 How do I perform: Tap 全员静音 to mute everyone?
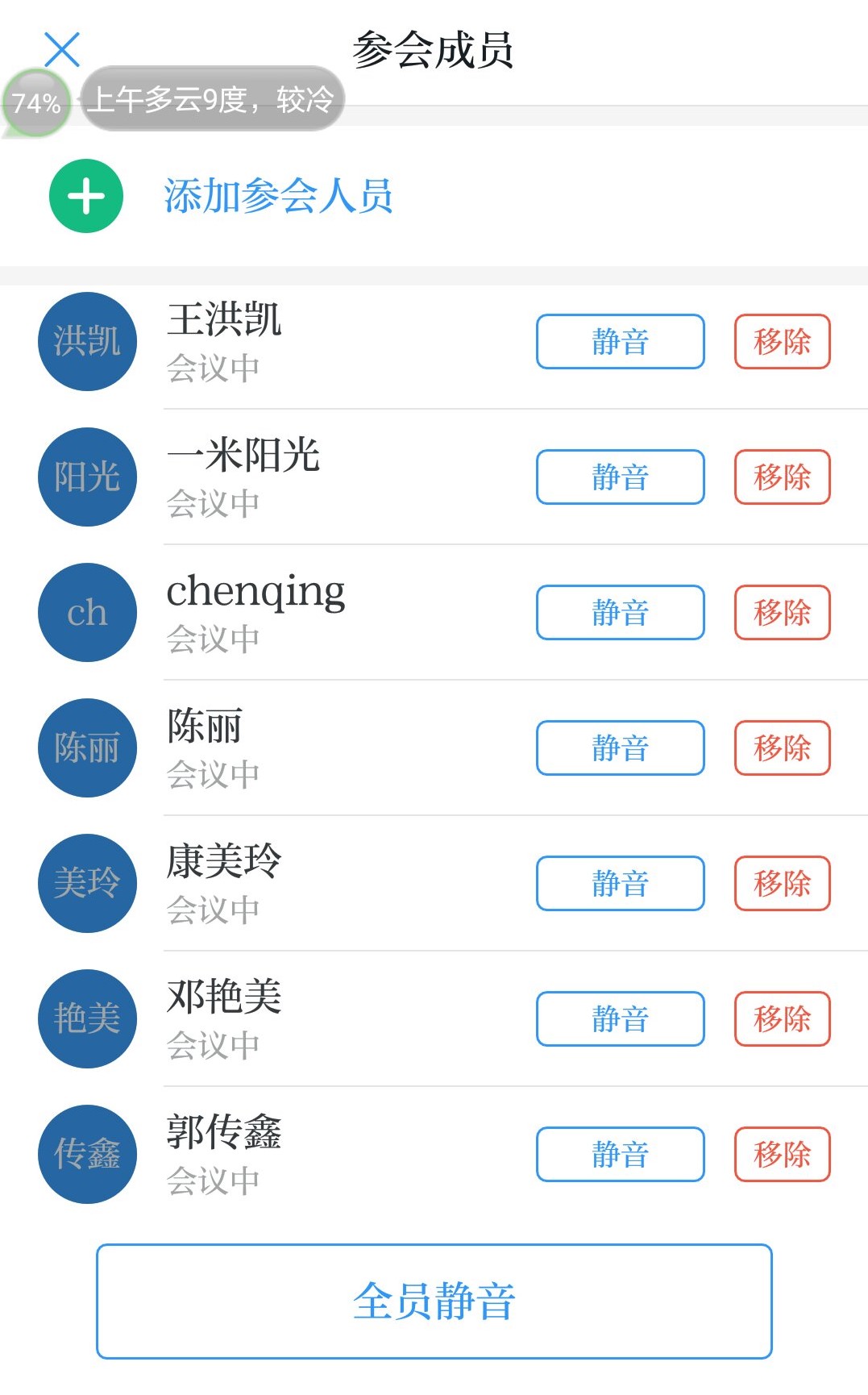pyautogui.click(x=434, y=1301)
